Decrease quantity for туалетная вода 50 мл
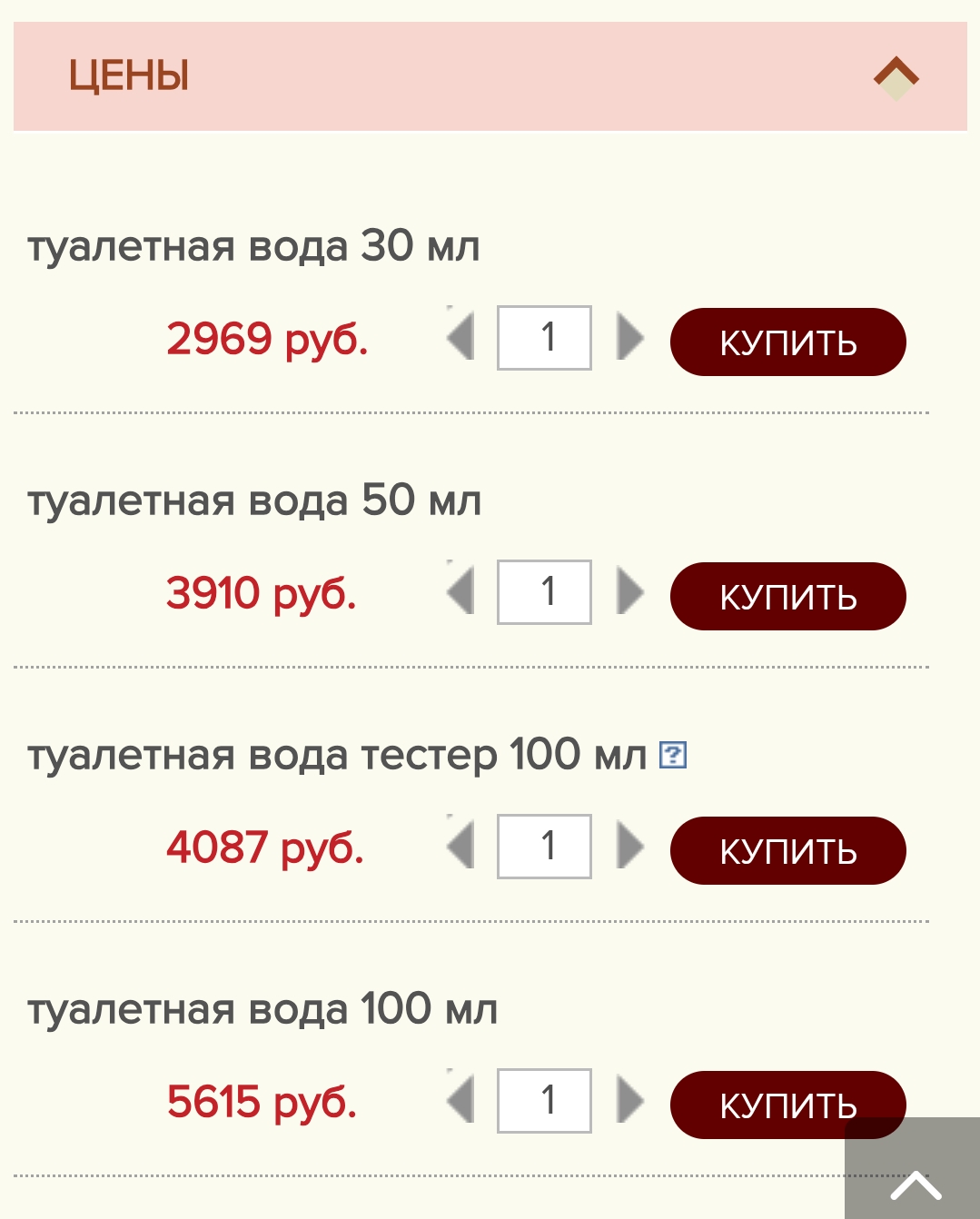This screenshot has width=980, height=1219. [x=461, y=592]
